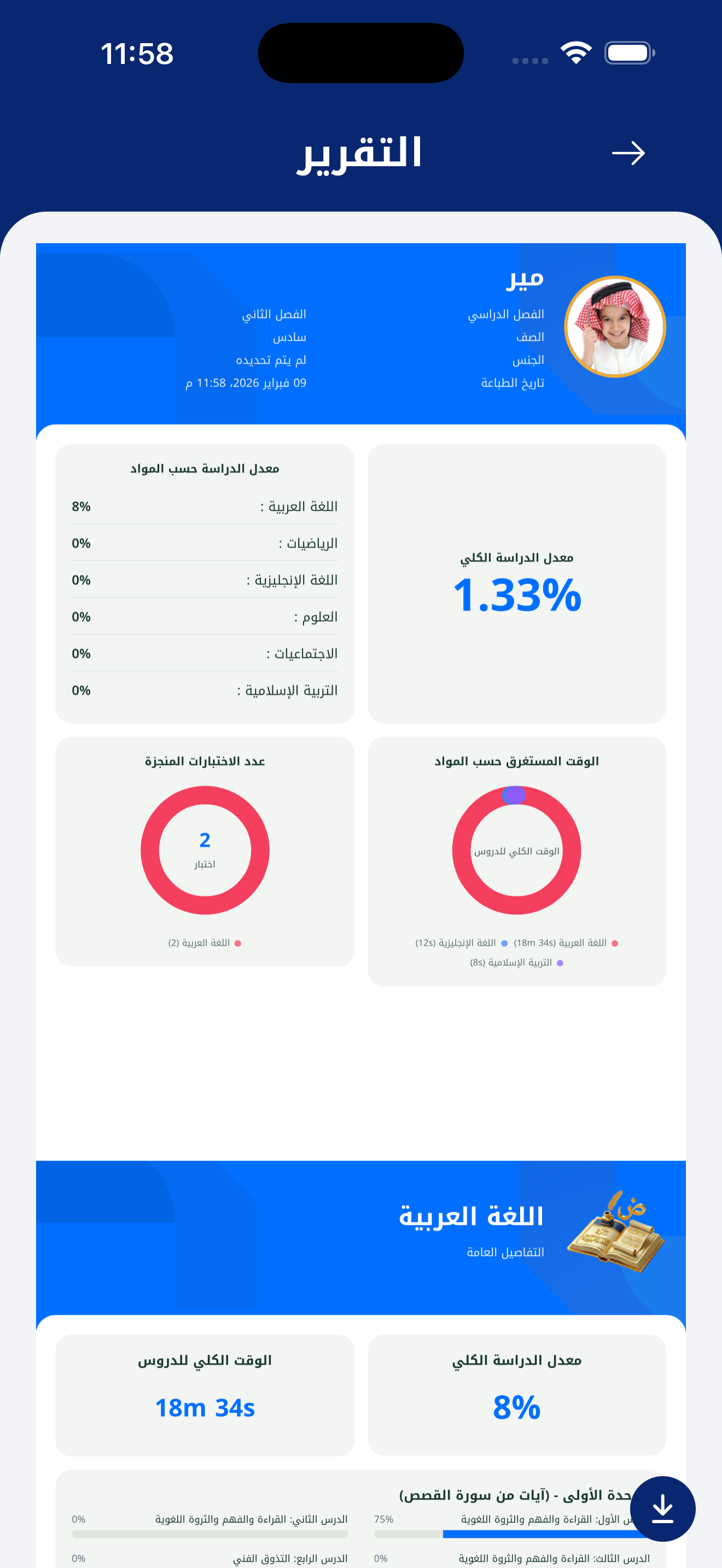Image resolution: width=722 pixels, height=1568 pixels.
Task: Download the report with the floating button
Action: 662,1508
